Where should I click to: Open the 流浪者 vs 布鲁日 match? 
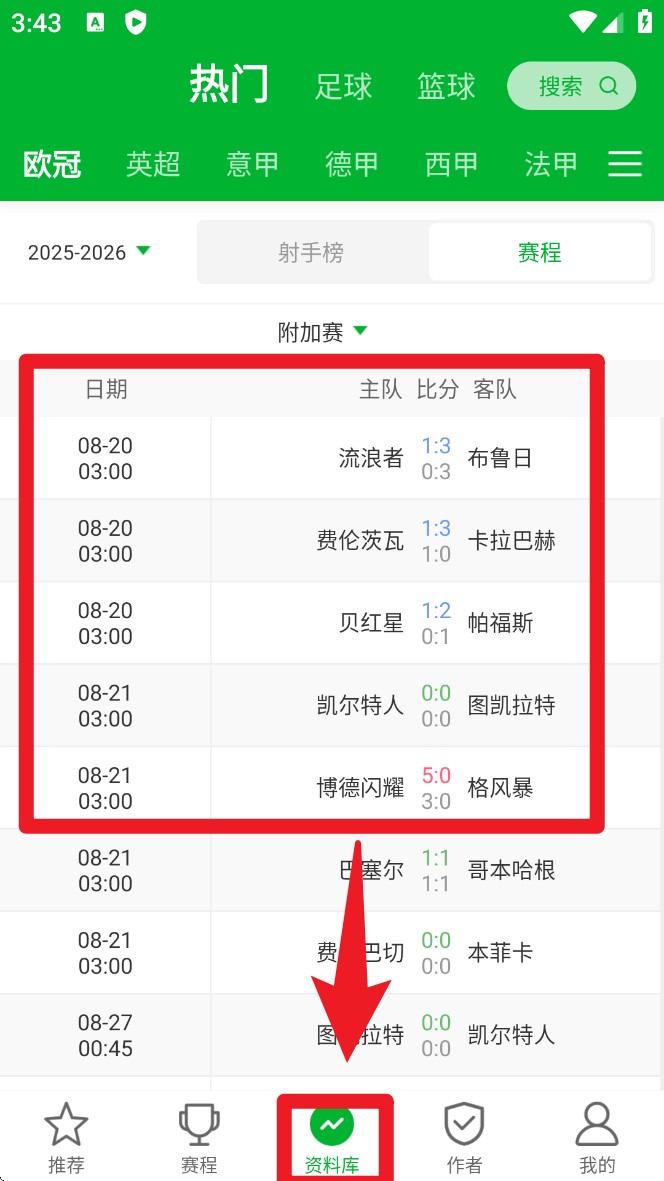(332, 458)
